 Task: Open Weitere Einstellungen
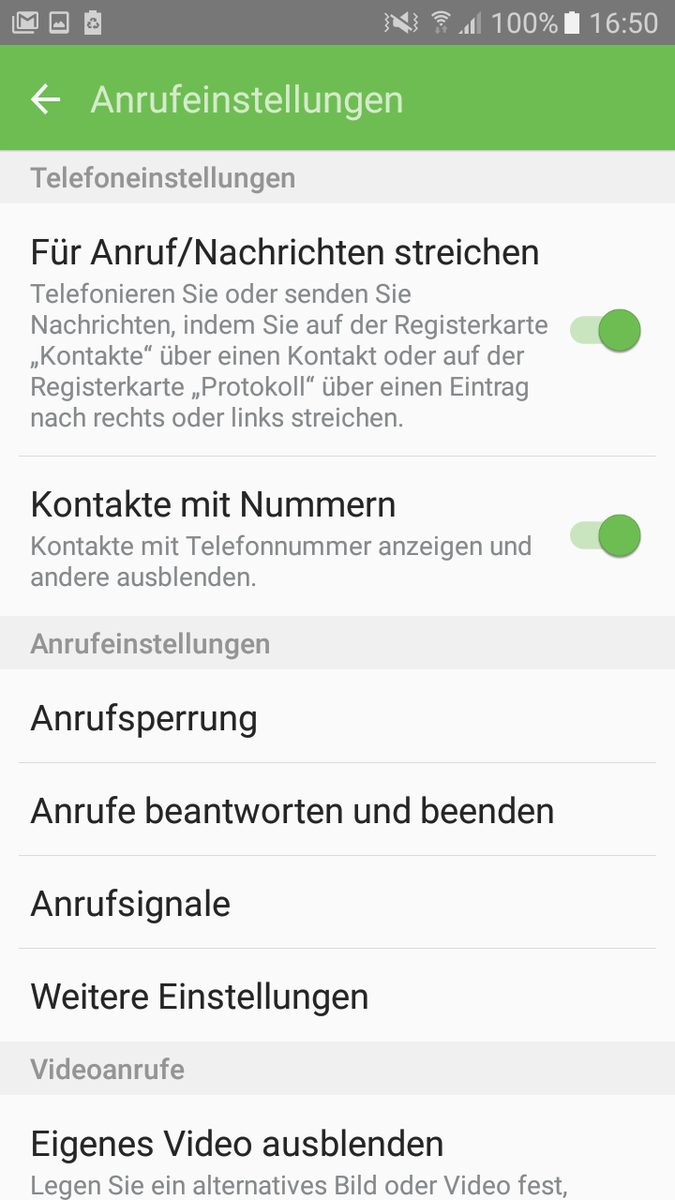pyautogui.click(x=337, y=996)
